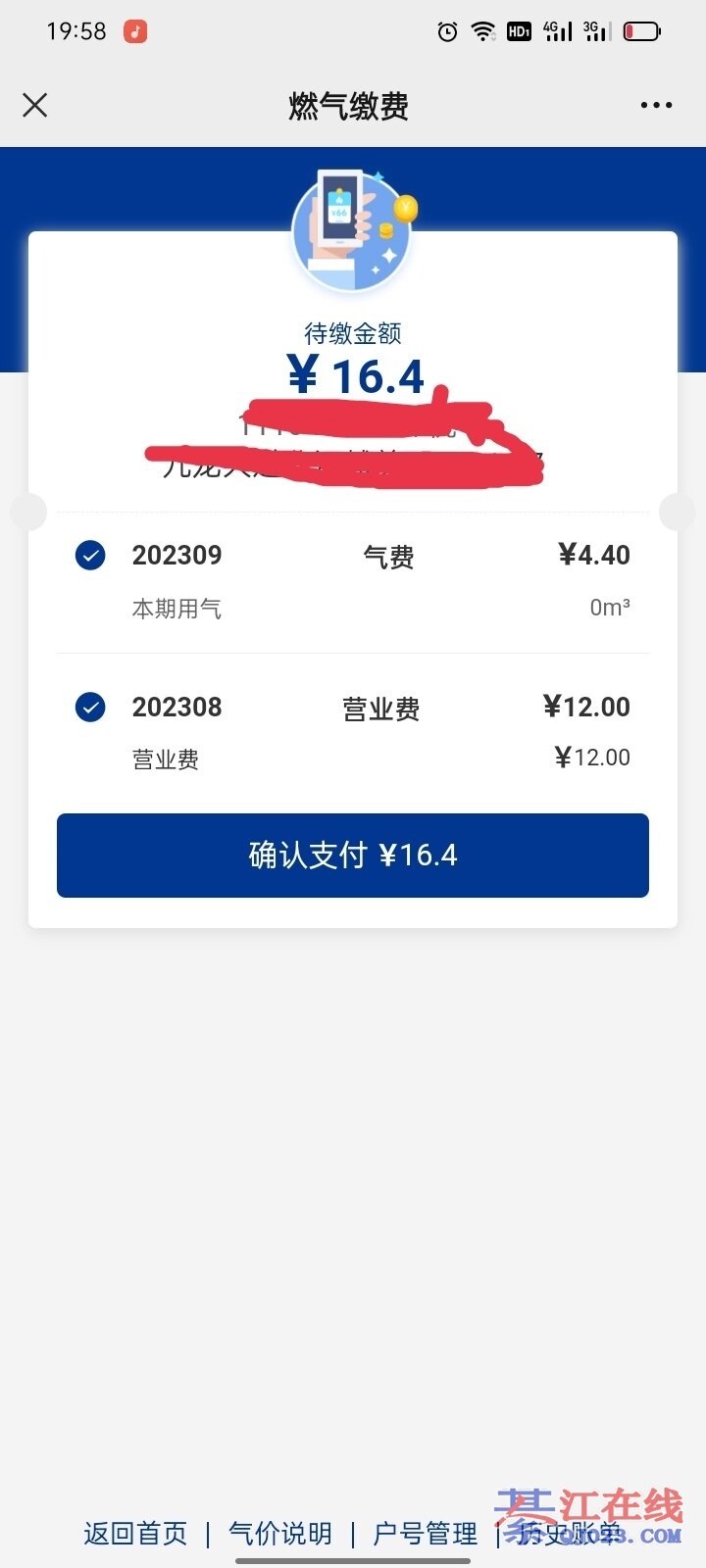Uncheck the 202309 气费 bill
The width and height of the screenshot is (706, 1568).
(90, 556)
